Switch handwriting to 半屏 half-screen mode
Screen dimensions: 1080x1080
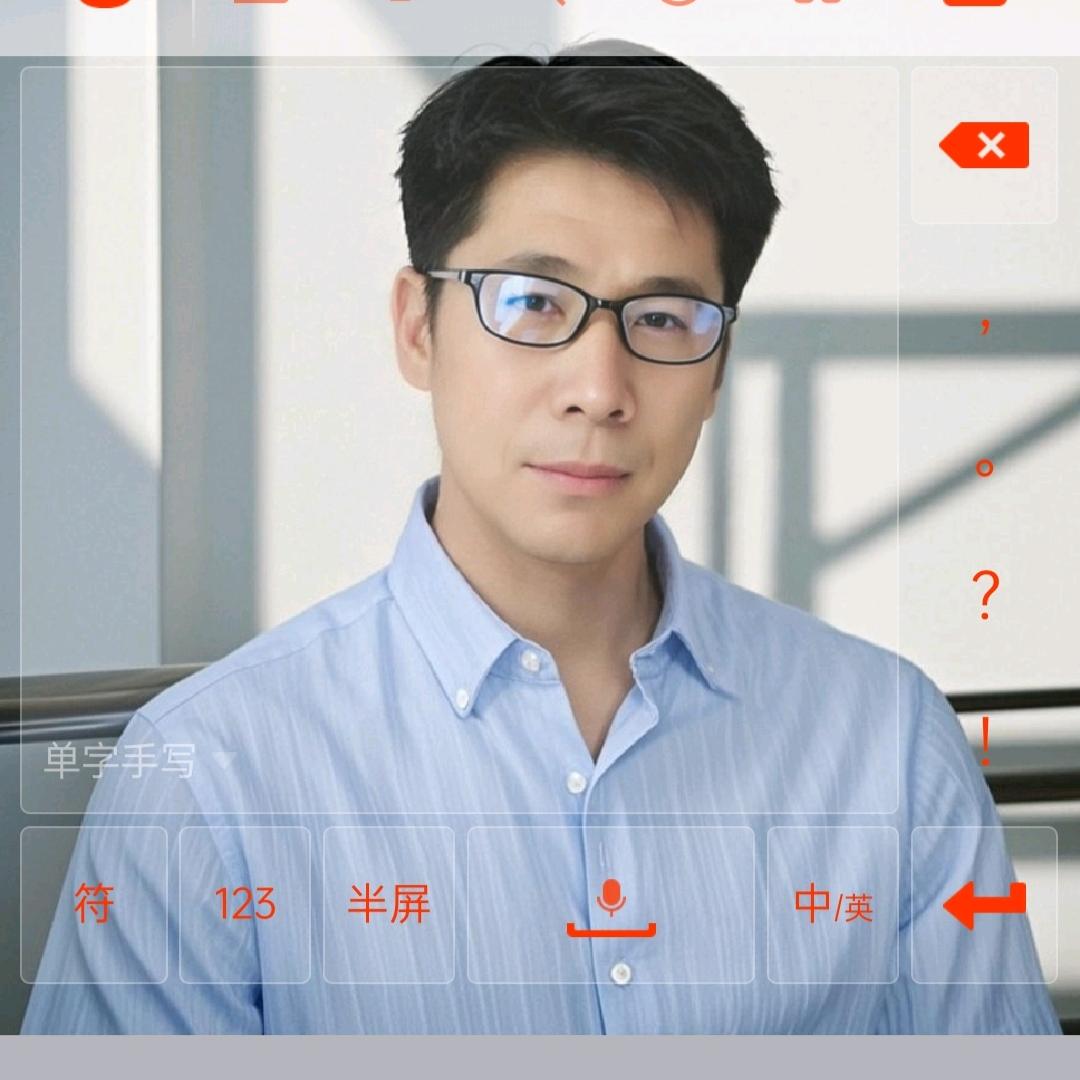(389, 904)
